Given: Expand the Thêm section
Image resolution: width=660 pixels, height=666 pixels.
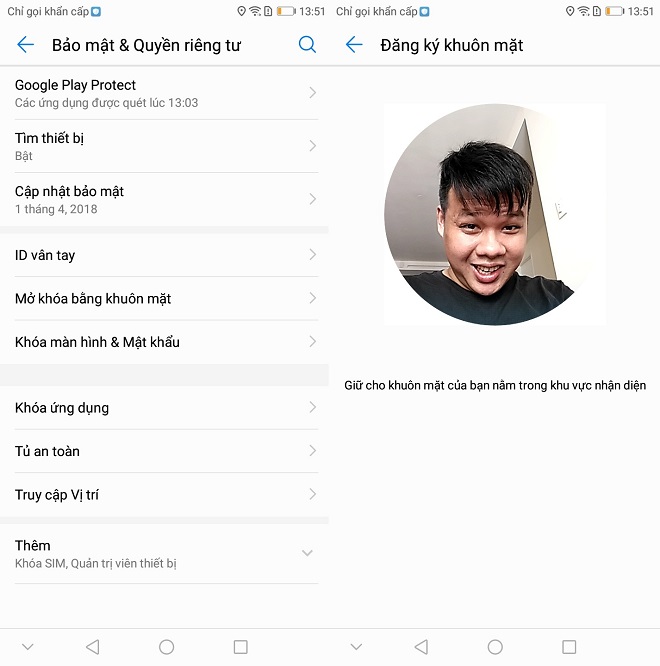Looking at the screenshot, I should tap(165, 553).
